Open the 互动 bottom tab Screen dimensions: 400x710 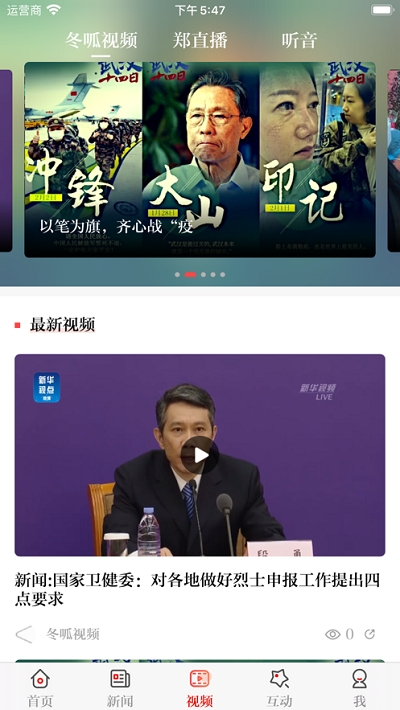pyautogui.click(x=280, y=687)
